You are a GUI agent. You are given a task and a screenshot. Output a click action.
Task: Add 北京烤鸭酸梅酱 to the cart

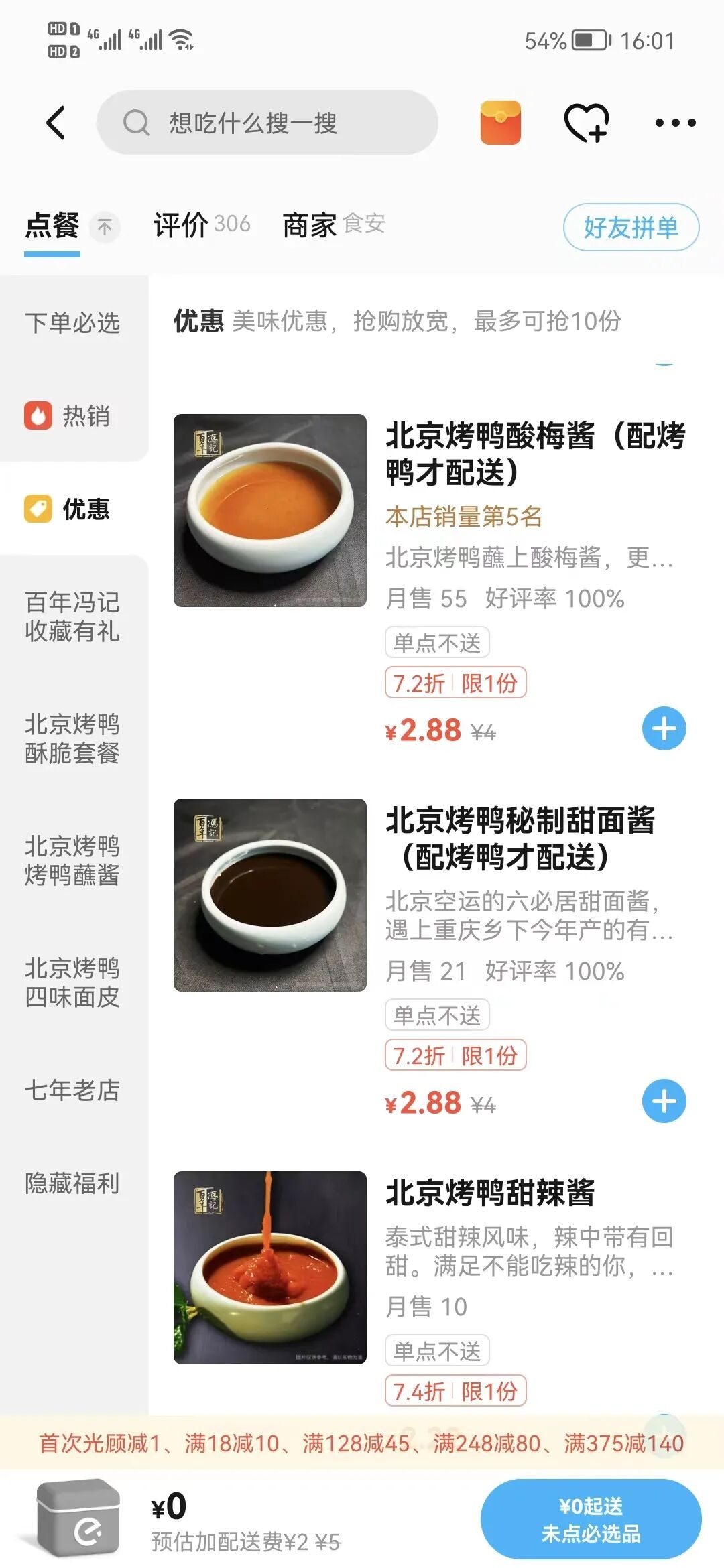(x=664, y=728)
